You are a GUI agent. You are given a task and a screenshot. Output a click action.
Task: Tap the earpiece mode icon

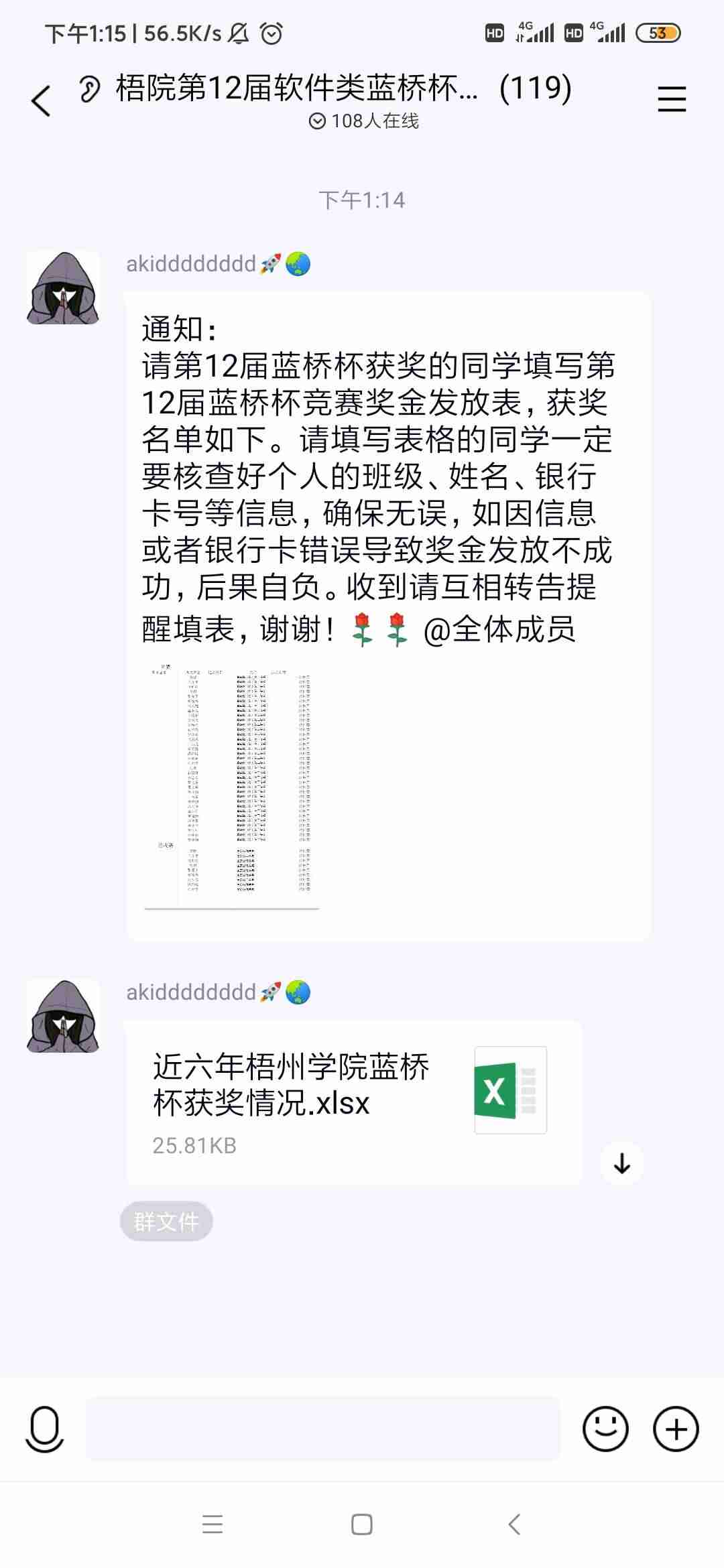click(89, 89)
